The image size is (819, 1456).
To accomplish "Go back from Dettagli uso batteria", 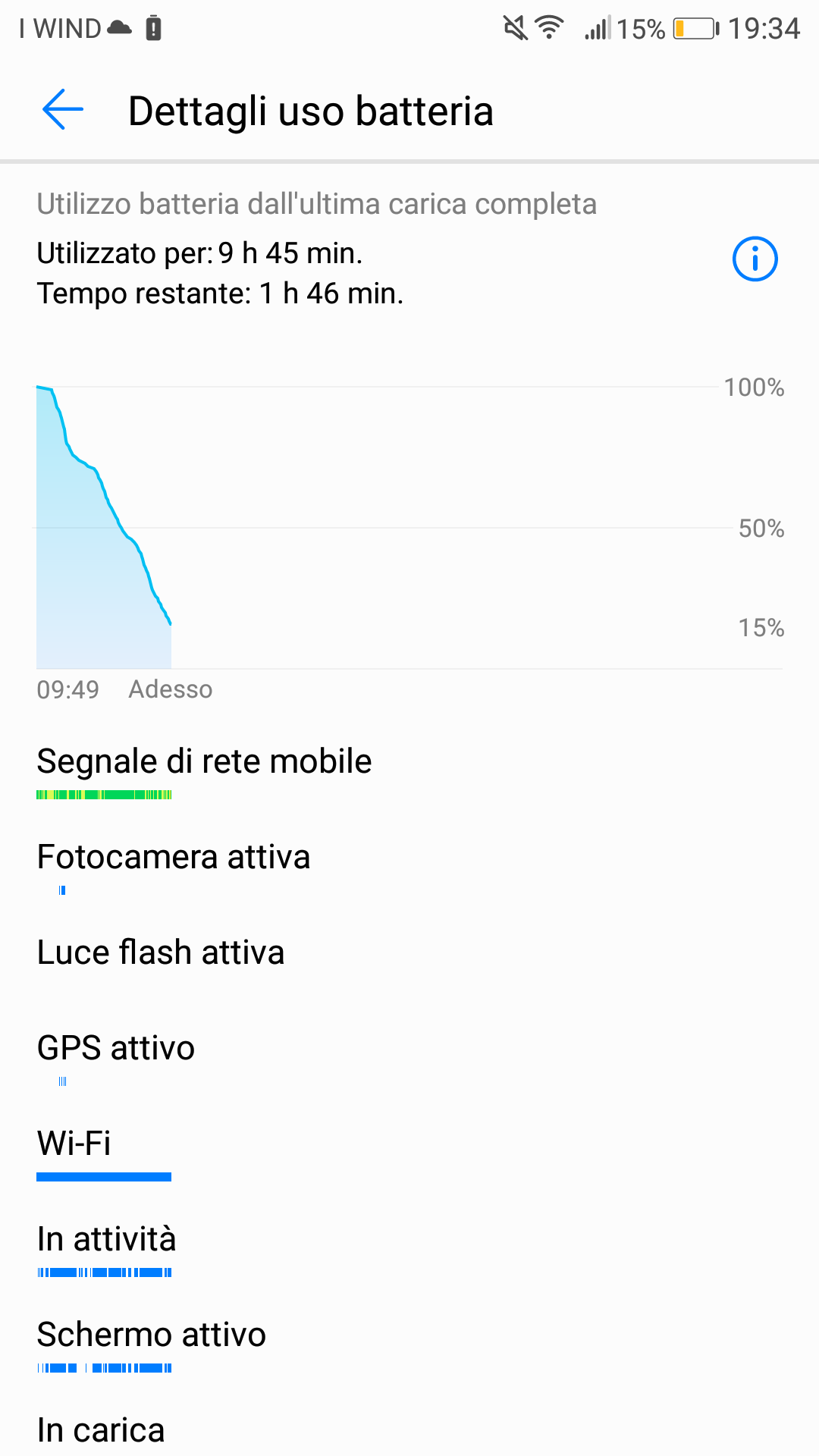I will click(x=63, y=110).
